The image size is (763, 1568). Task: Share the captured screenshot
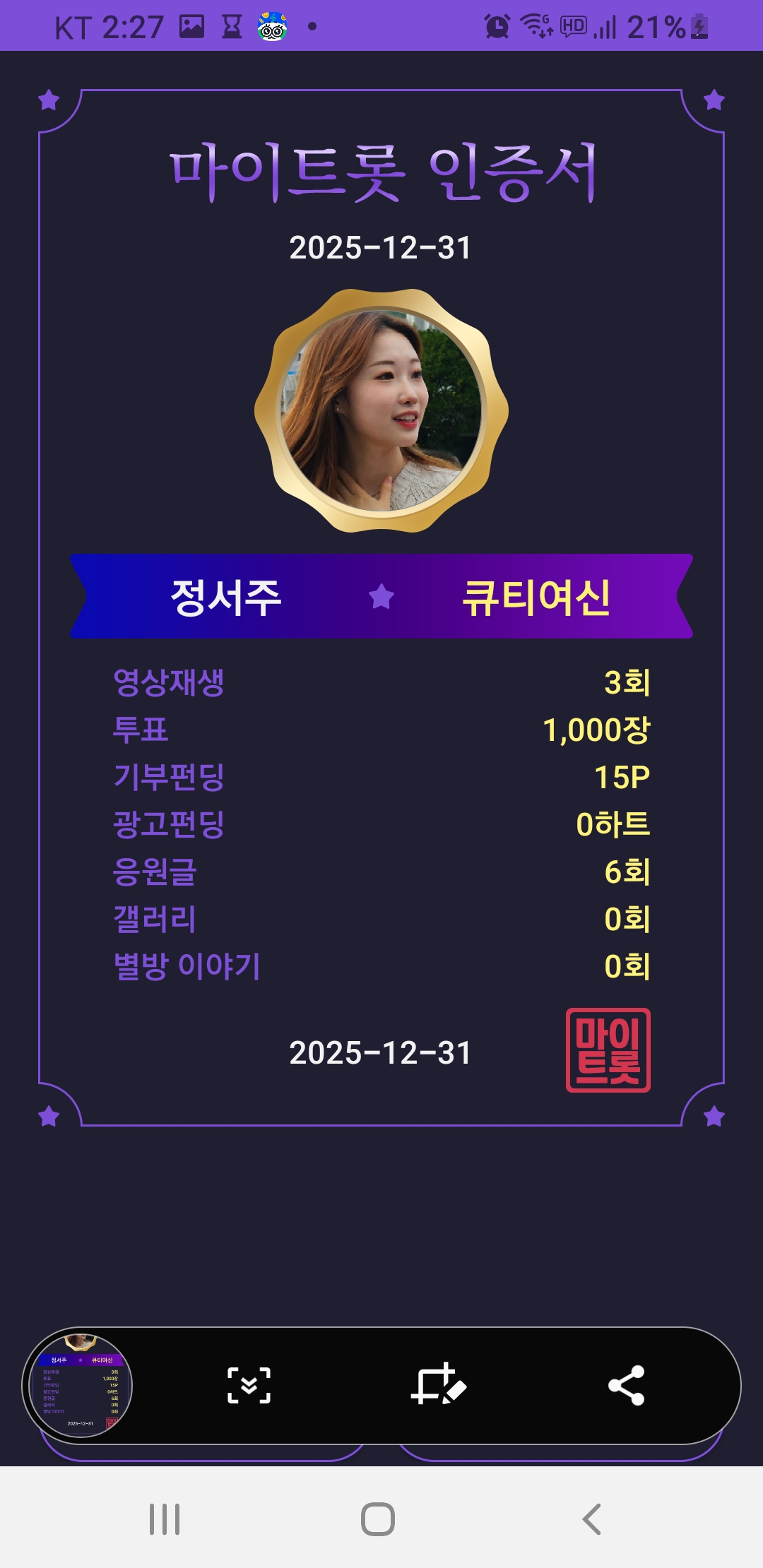(x=626, y=1385)
